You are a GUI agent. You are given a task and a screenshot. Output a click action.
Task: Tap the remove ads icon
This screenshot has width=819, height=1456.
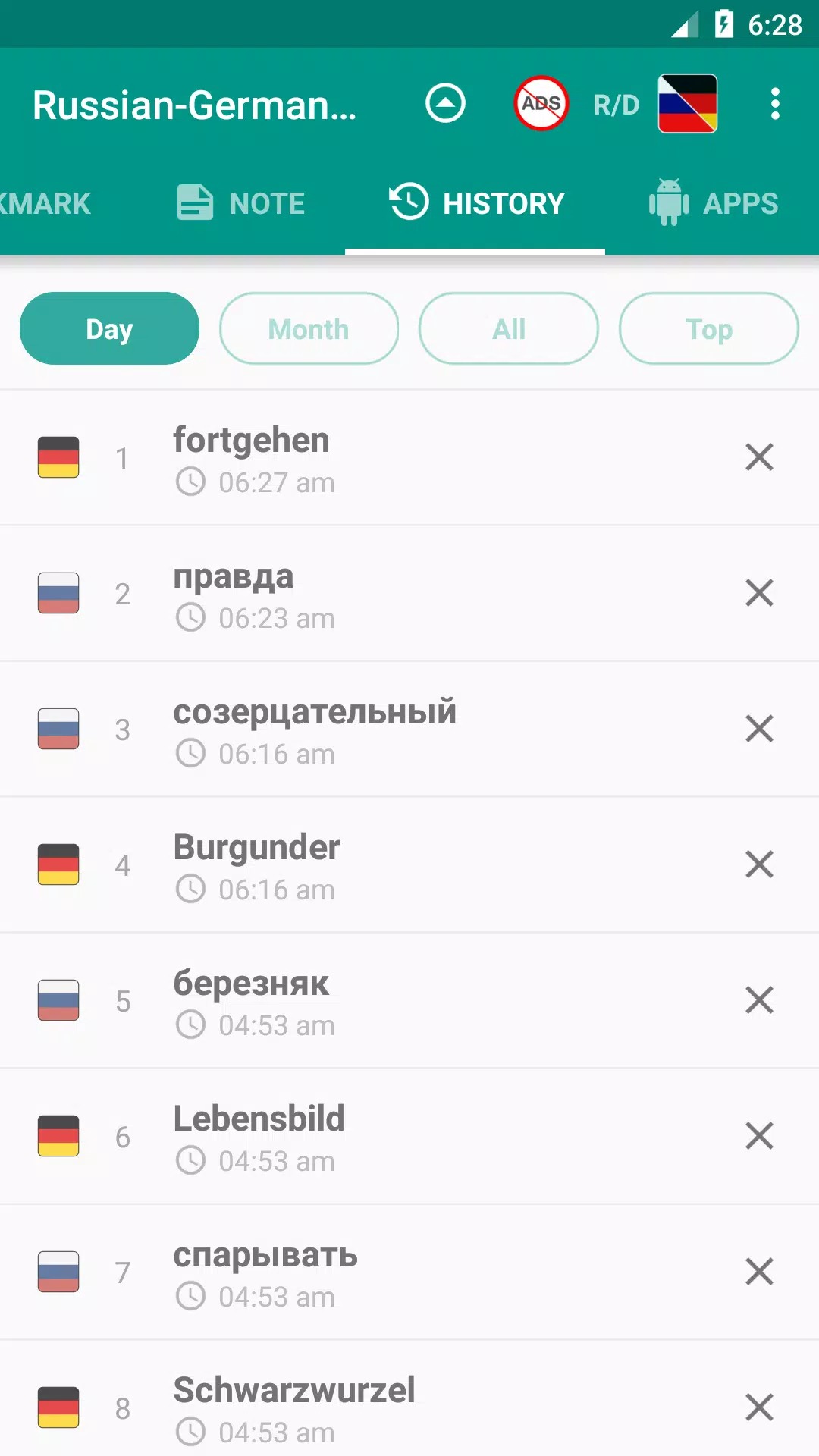point(541,103)
